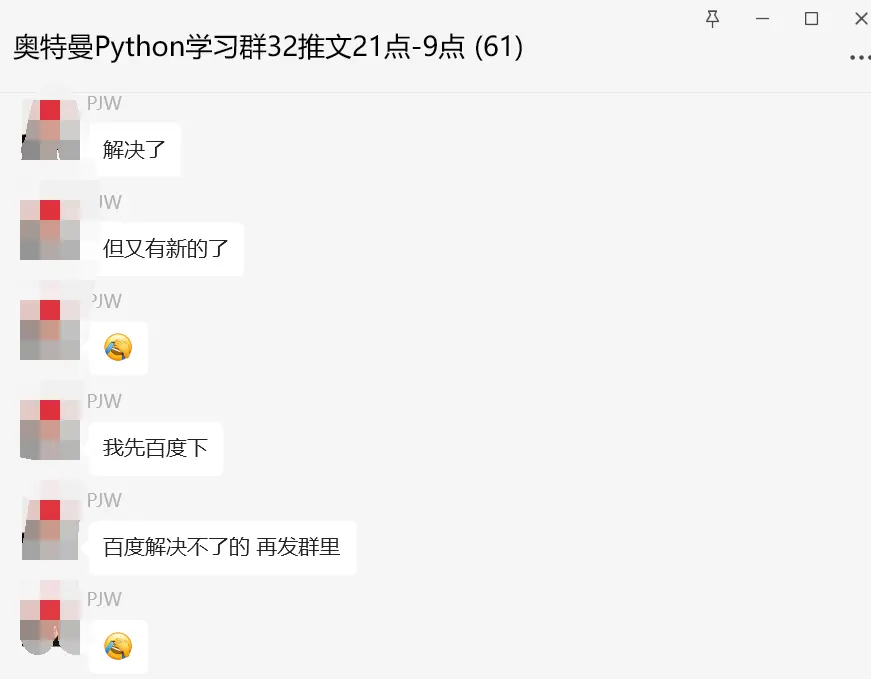Pin the chat window on top
The image size is (871, 679).
pos(713,18)
